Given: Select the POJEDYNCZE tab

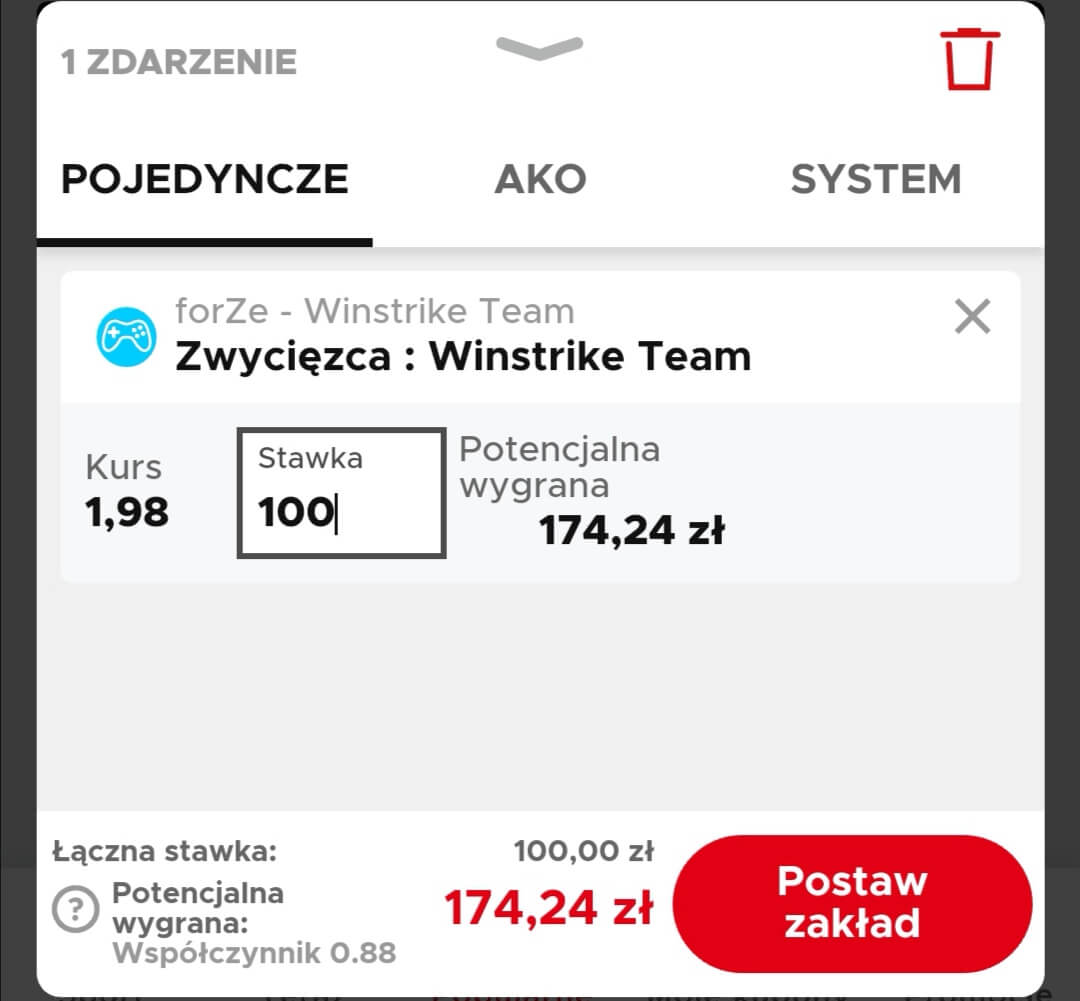Looking at the screenshot, I should coord(205,179).
